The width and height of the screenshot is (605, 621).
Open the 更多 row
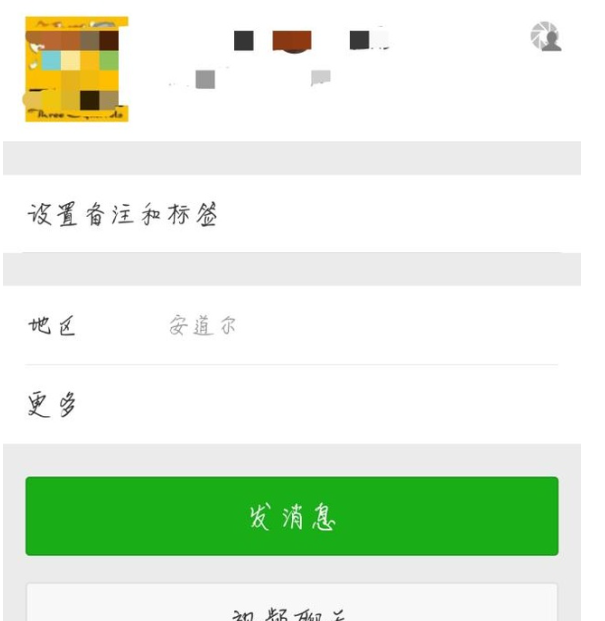[290, 404]
